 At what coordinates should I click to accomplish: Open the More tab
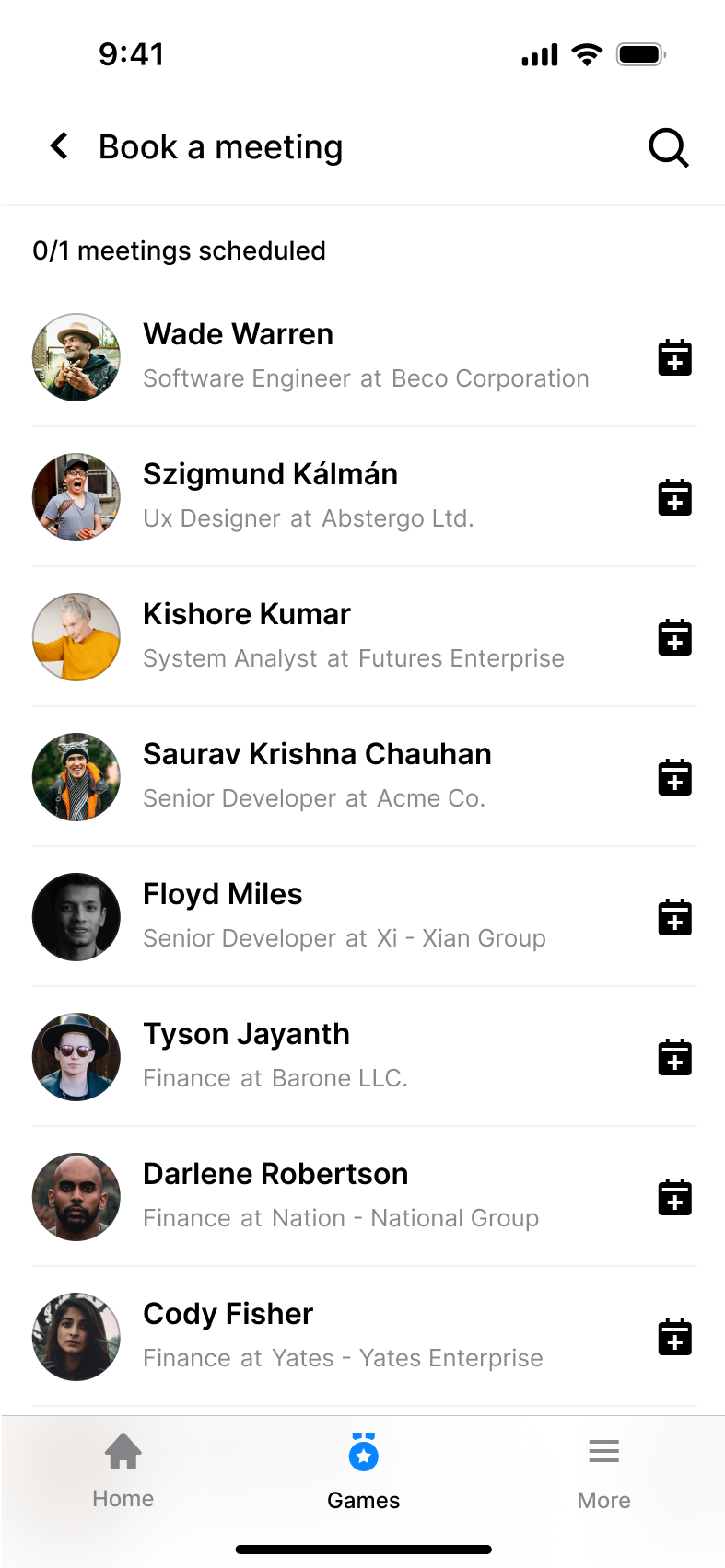pos(603,1471)
